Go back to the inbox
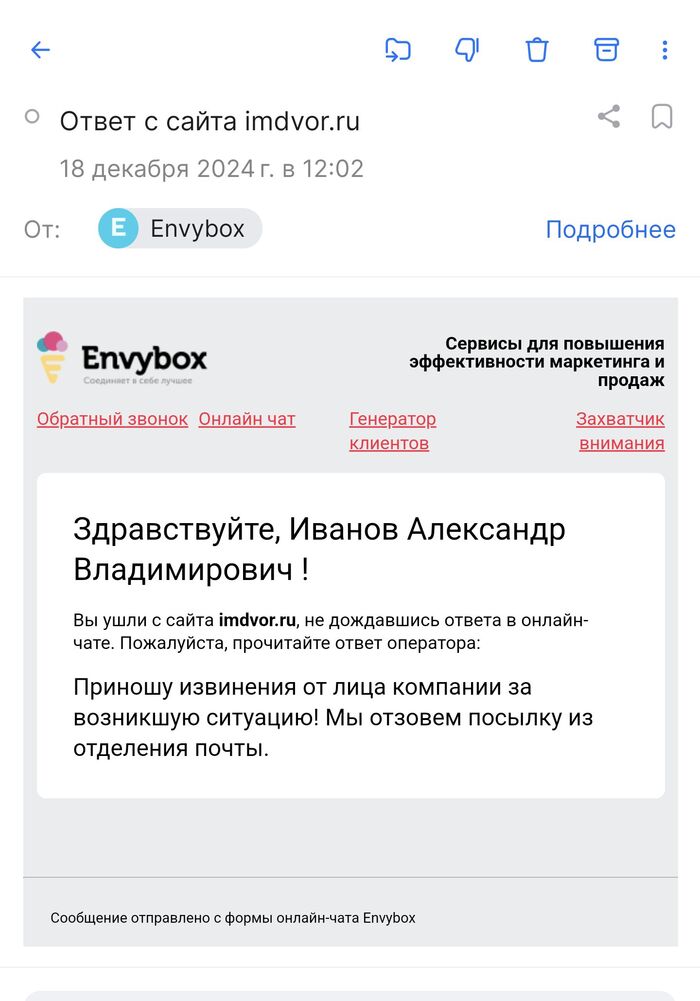Viewport: 700px width, 1001px height. [40, 50]
